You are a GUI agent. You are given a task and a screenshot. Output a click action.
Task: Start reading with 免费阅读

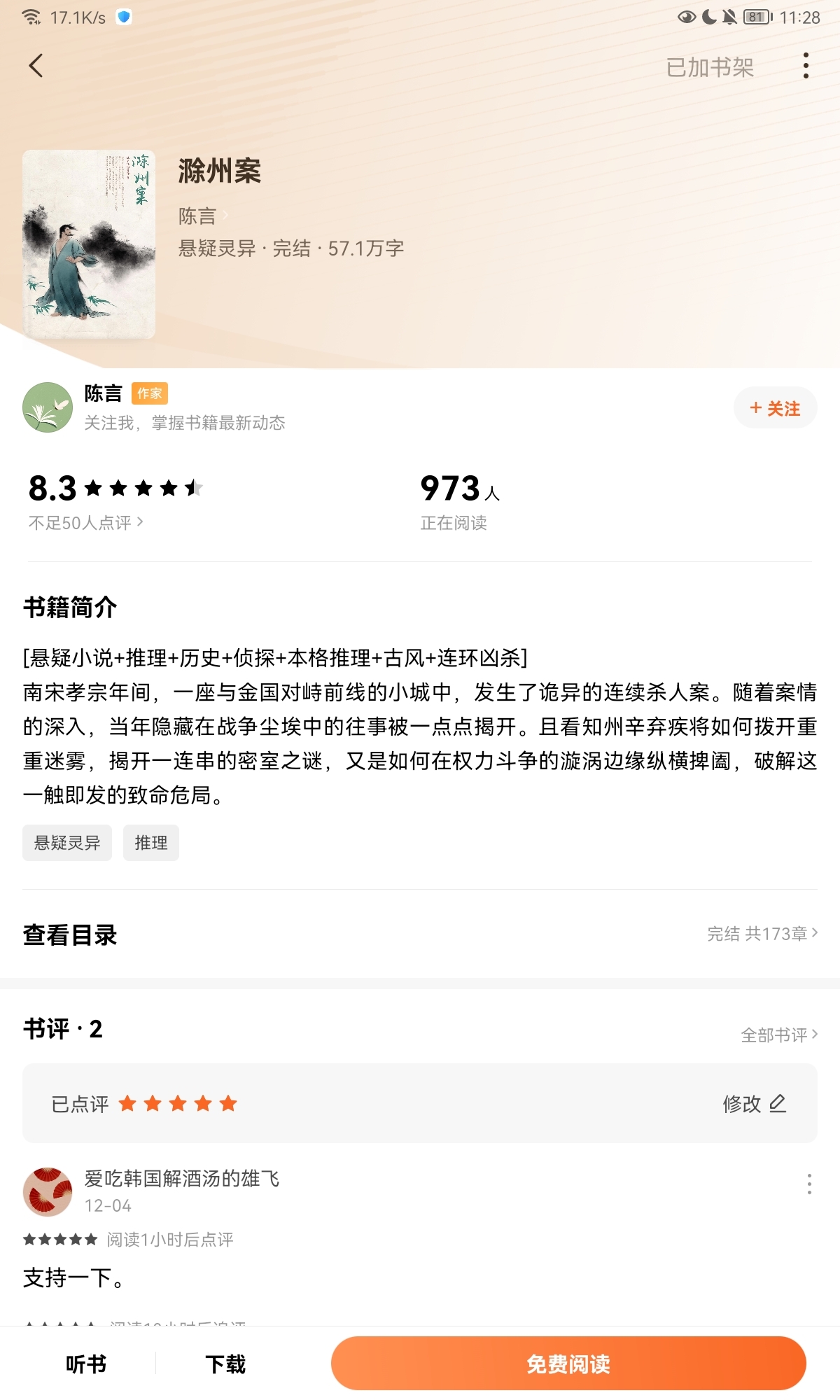(x=568, y=1363)
